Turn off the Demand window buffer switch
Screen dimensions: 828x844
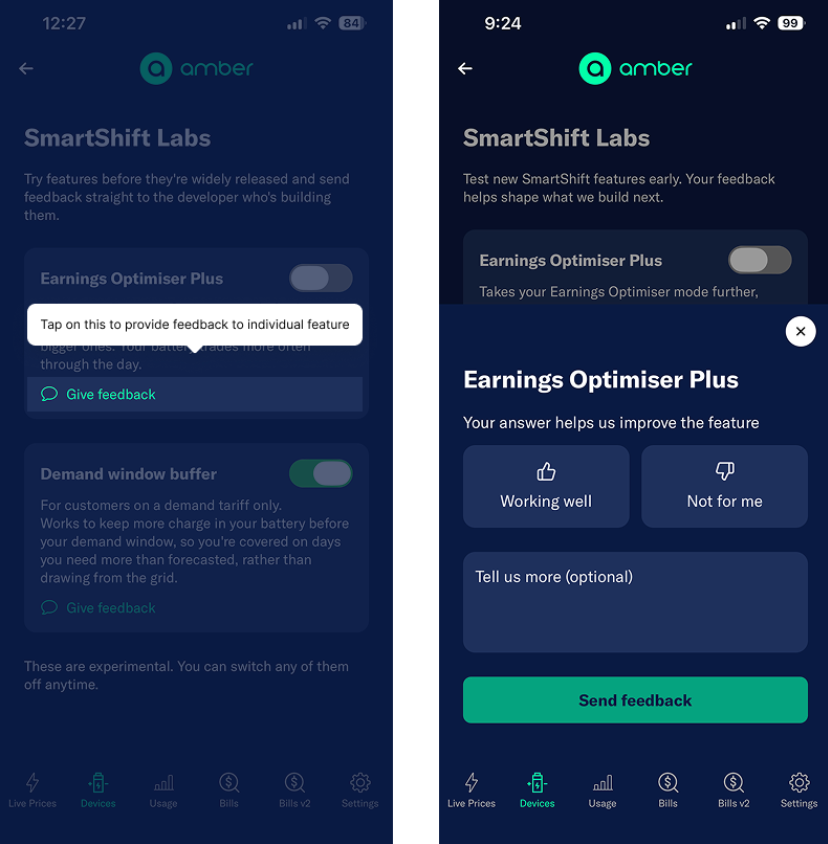coord(321,474)
